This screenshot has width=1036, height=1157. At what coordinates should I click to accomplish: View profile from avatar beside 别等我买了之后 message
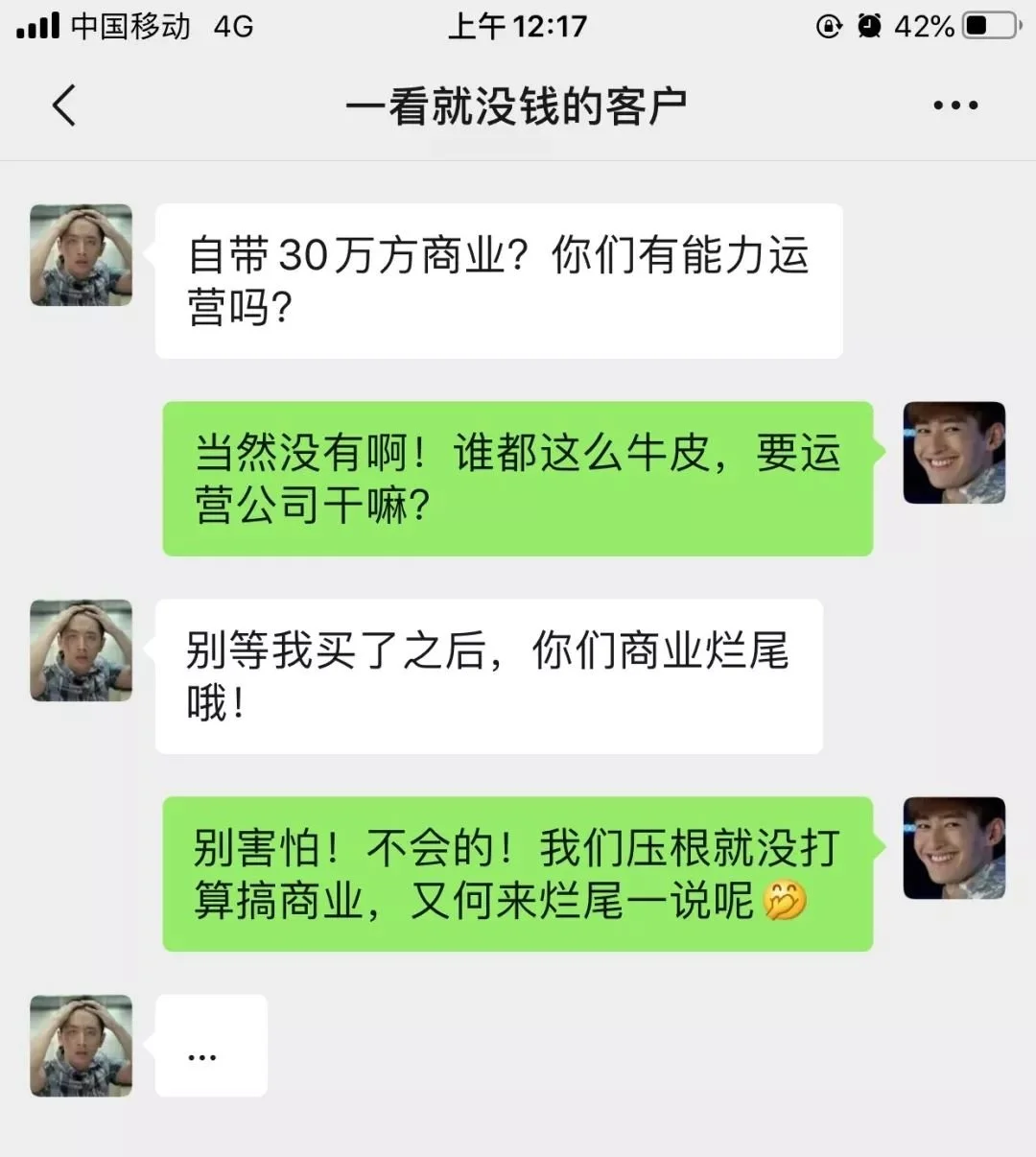82,650
